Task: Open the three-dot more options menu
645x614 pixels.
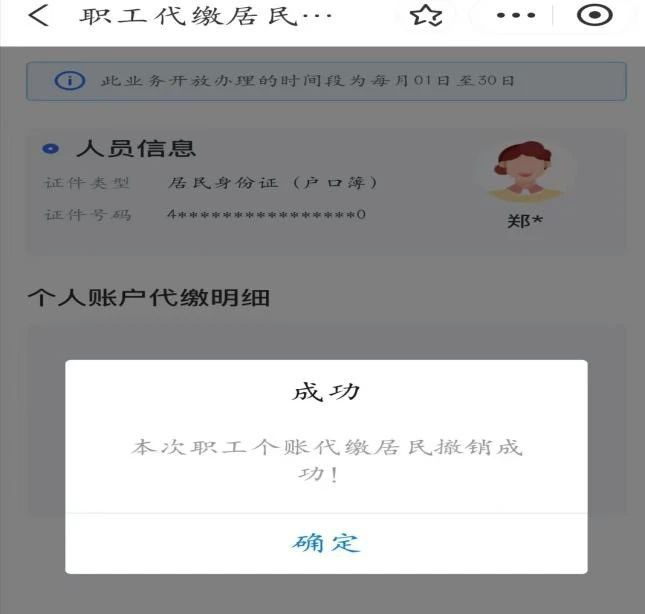Action: click(516, 17)
